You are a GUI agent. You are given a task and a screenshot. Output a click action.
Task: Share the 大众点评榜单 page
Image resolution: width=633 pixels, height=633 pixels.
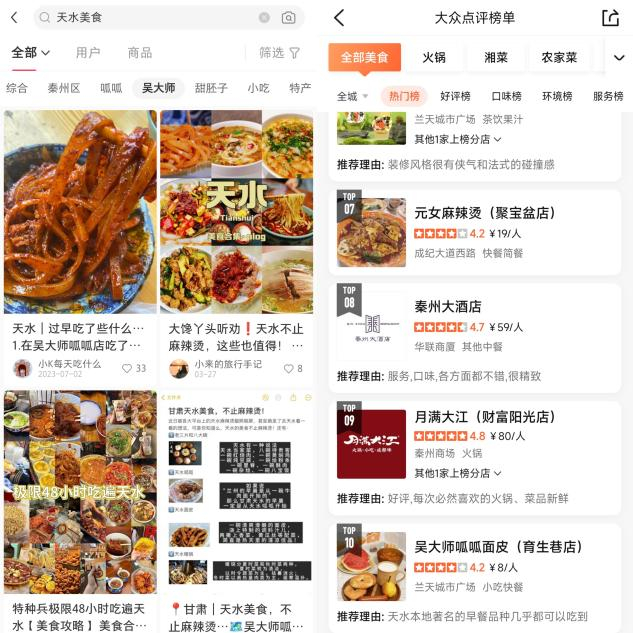point(610,18)
